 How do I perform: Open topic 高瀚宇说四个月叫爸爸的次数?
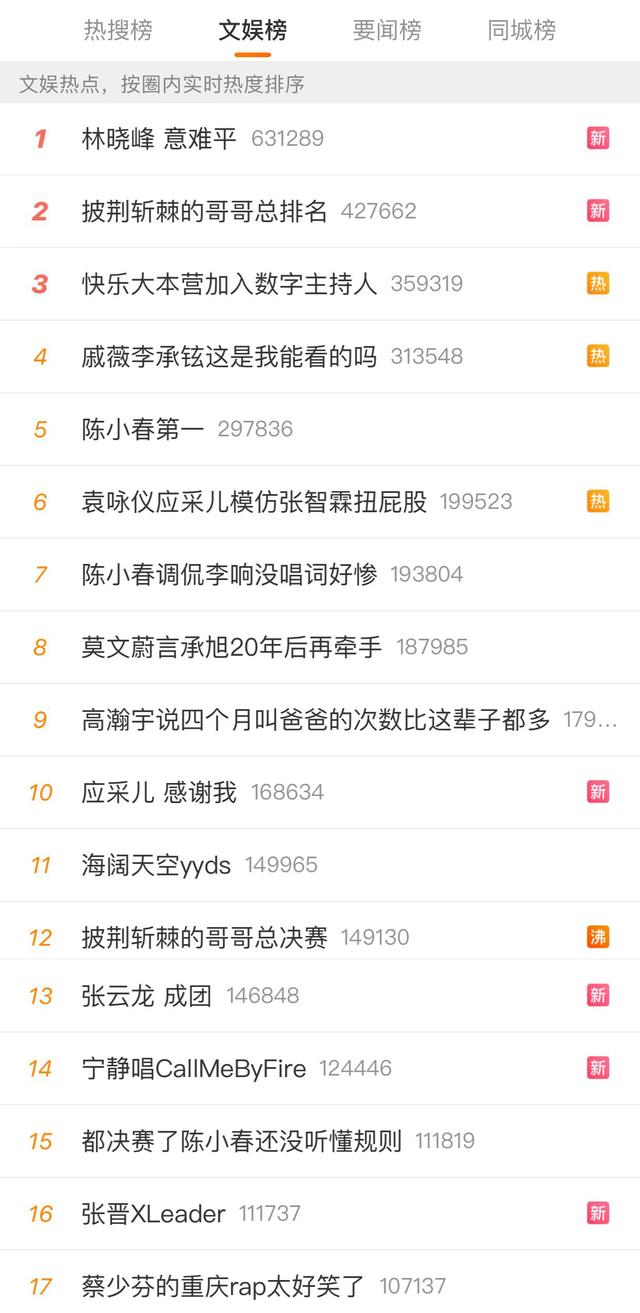[316, 719]
